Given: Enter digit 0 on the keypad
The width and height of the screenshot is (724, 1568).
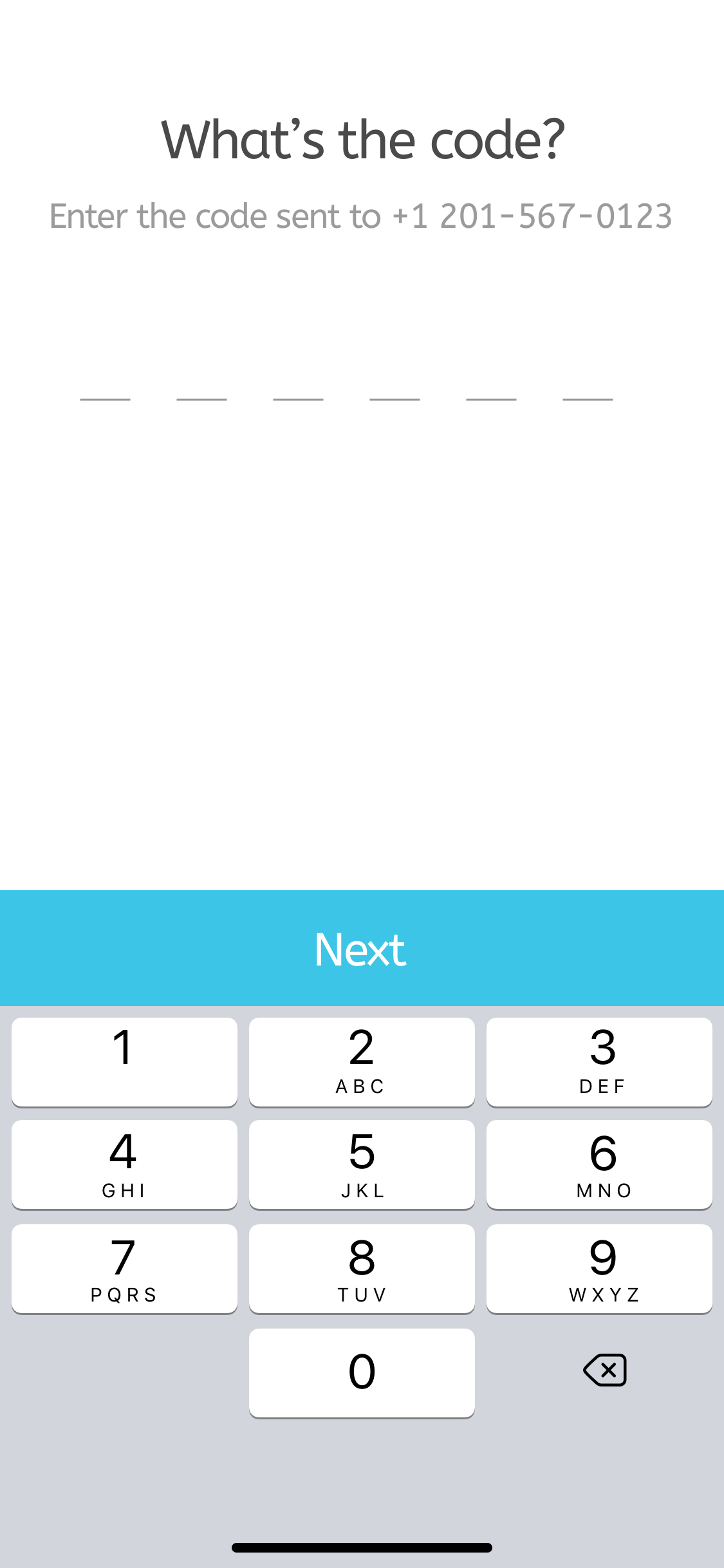Looking at the screenshot, I should pyautogui.click(x=362, y=1373).
